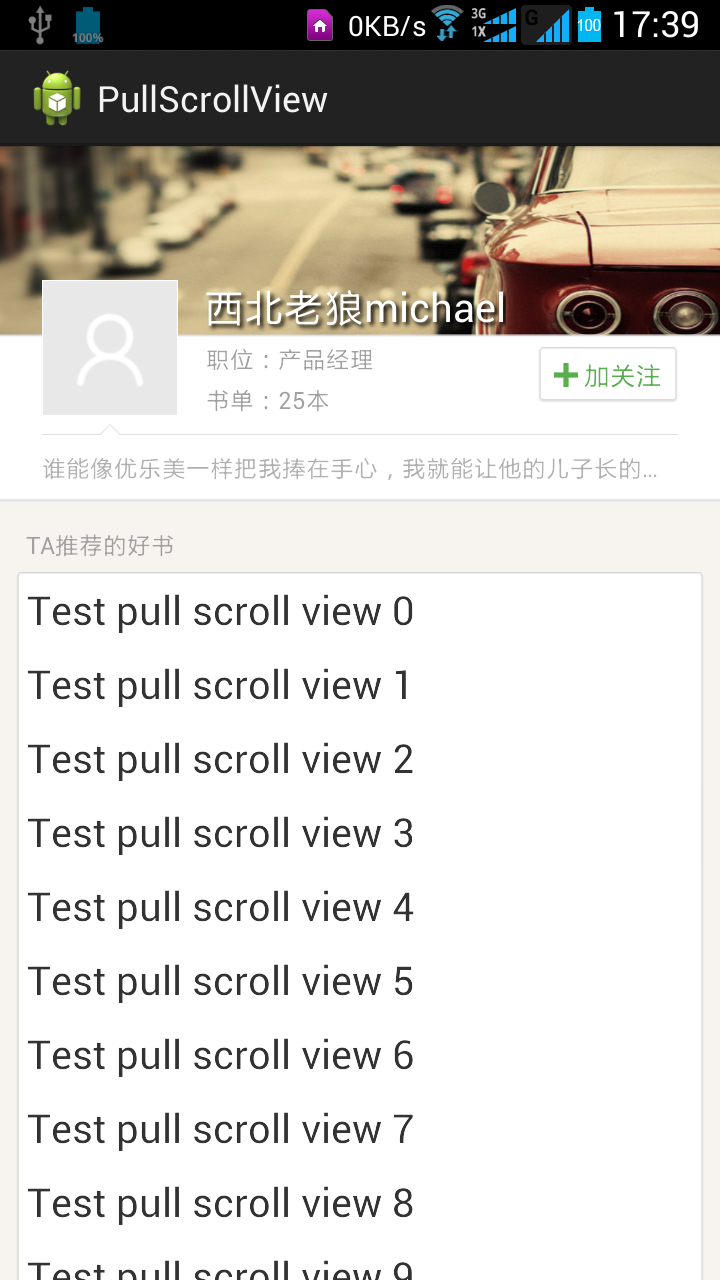Open row Test pull scroll view 0
Viewport: 720px width, 1280px height.
[220, 612]
